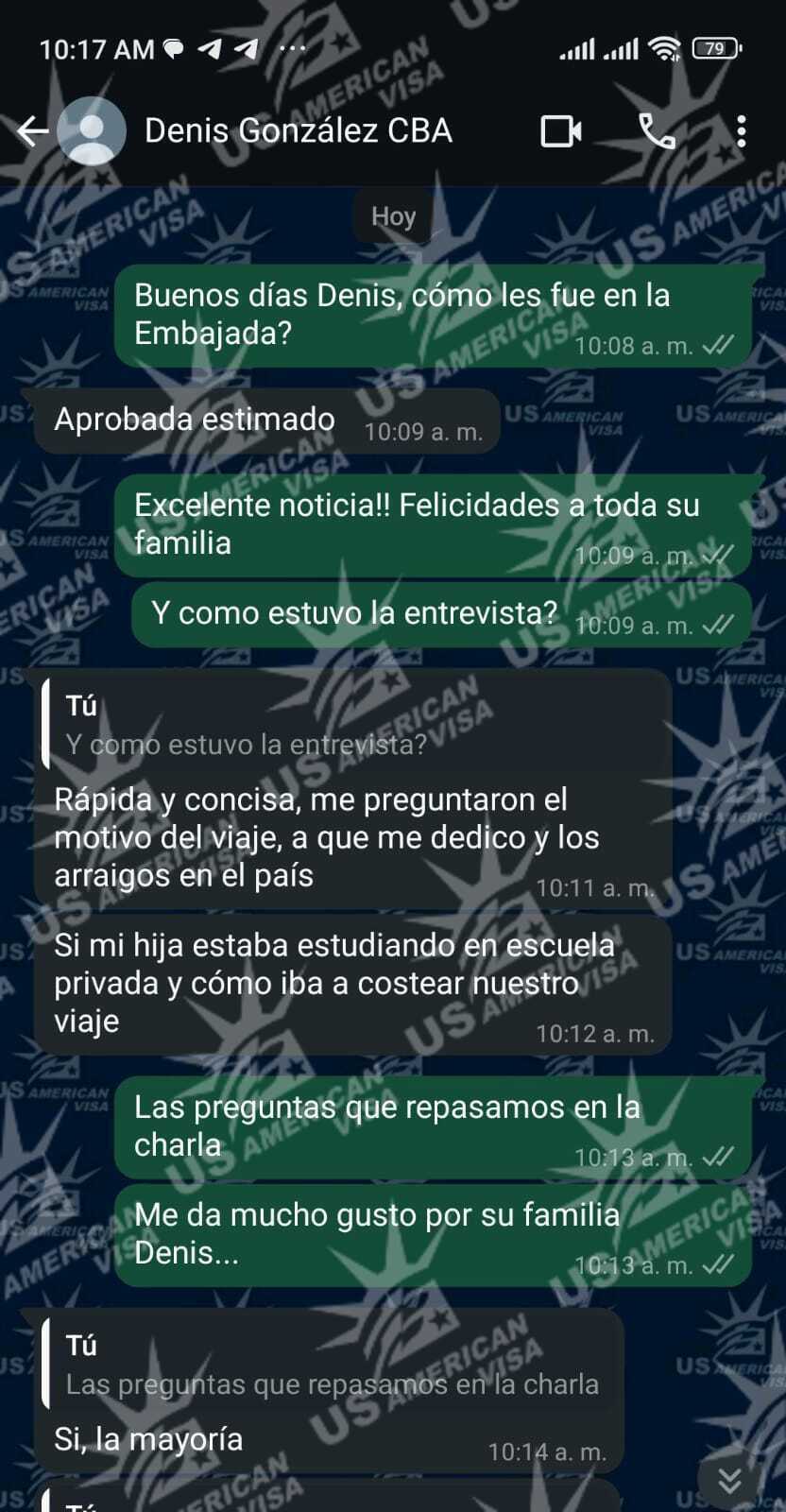Tap quoted reply "Las preguntas que repasamos en la charla"

point(331,1366)
